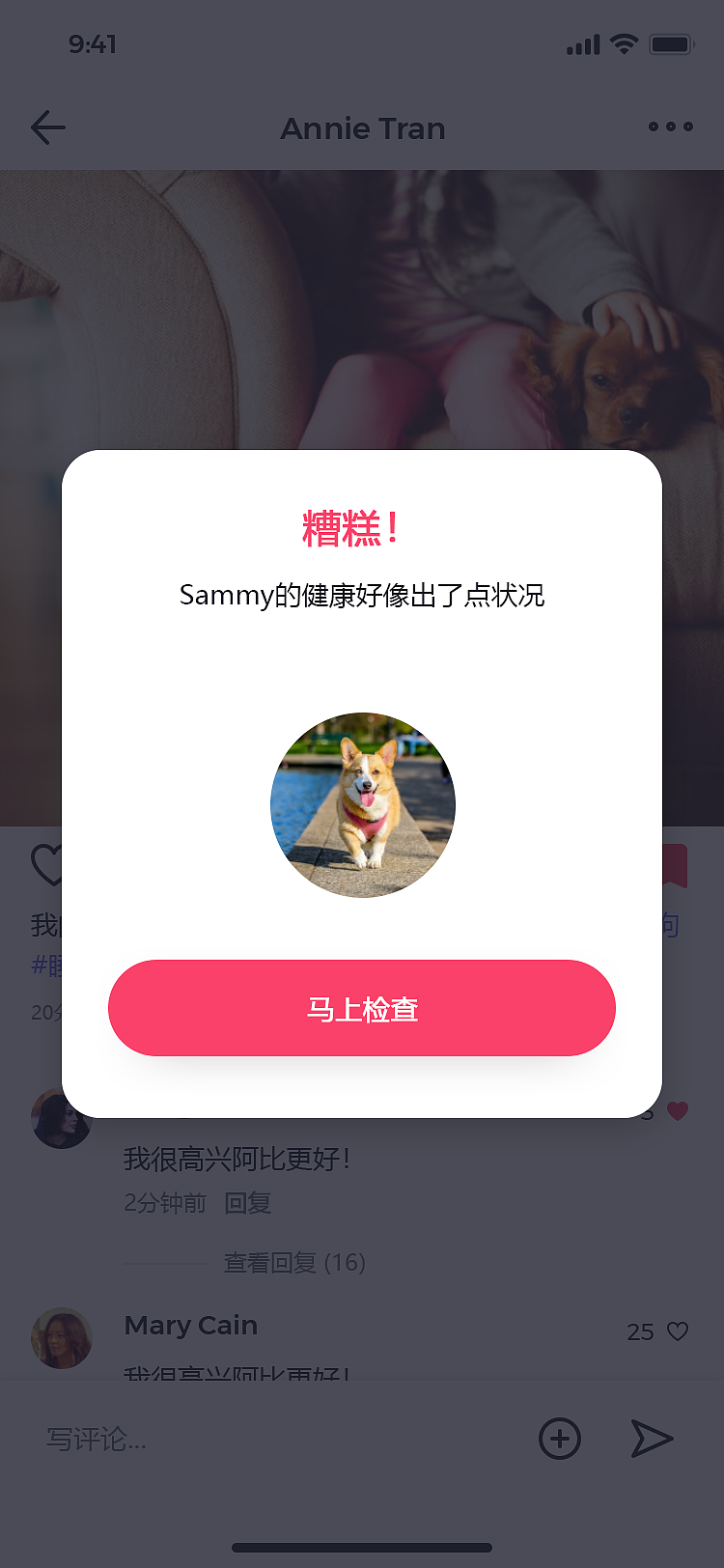Tap the 马上检查 button in the dialog
The width and height of the screenshot is (724, 1568).
[x=362, y=1008]
